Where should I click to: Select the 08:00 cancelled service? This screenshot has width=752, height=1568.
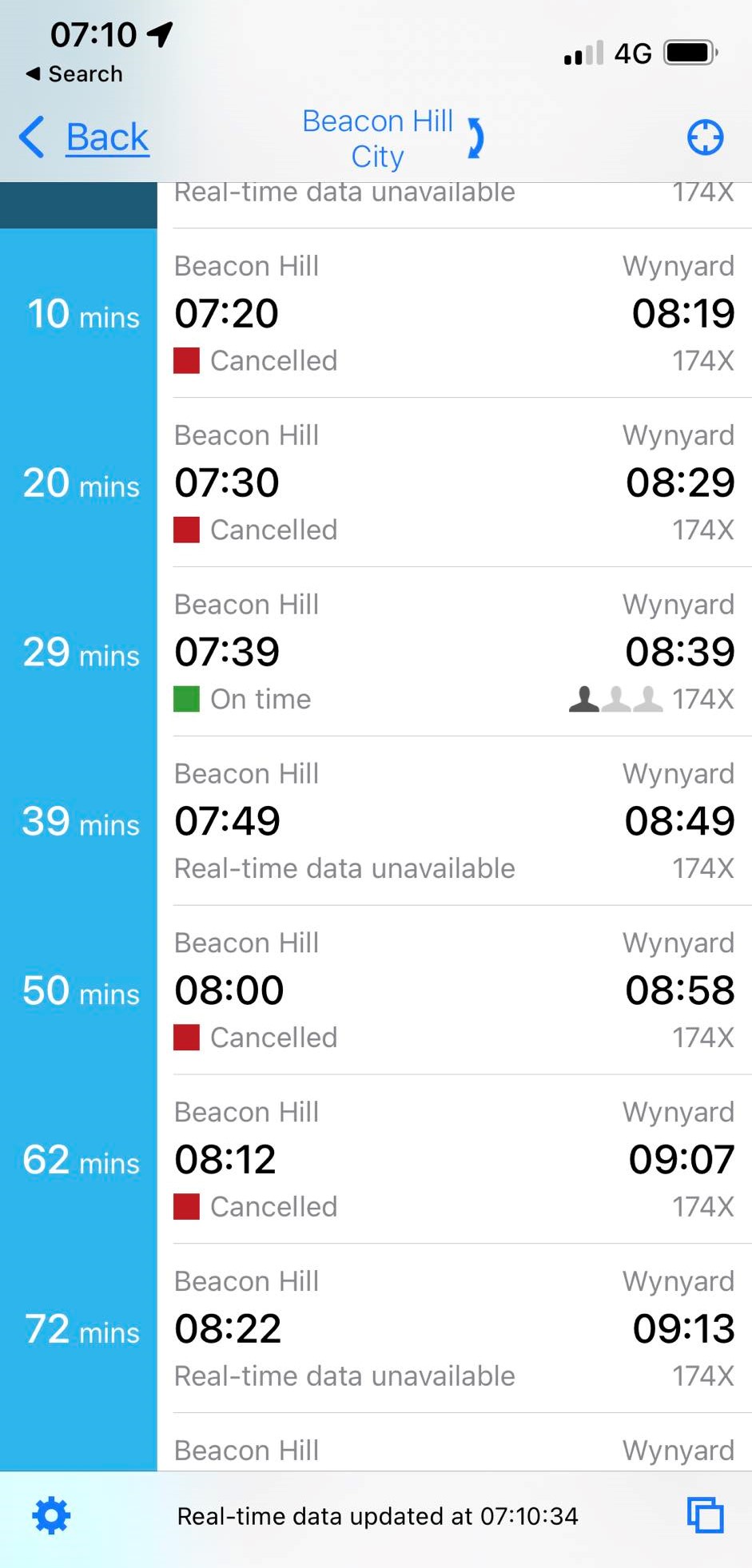click(x=453, y=990)
